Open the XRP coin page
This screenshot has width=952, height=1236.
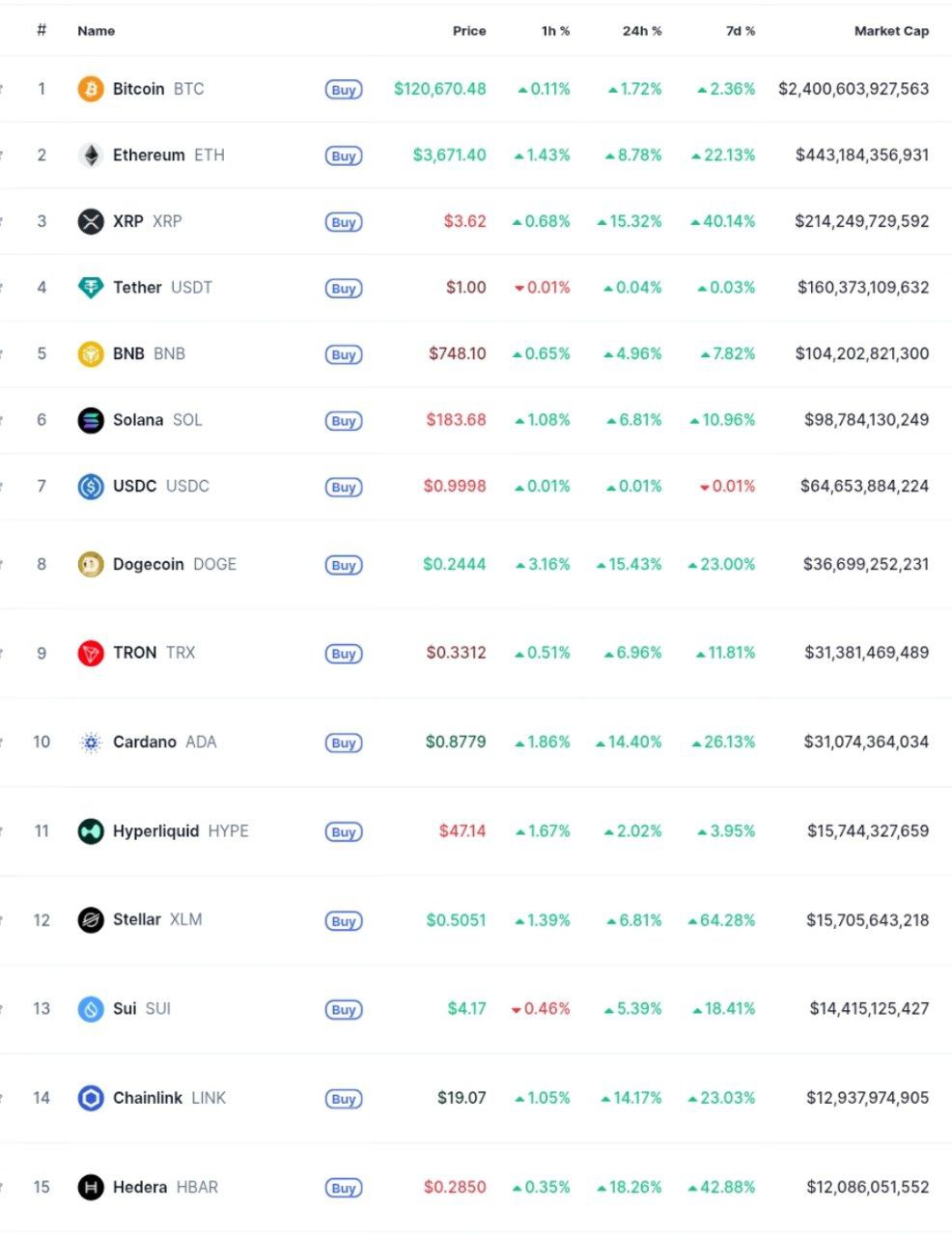pos(127,221)
